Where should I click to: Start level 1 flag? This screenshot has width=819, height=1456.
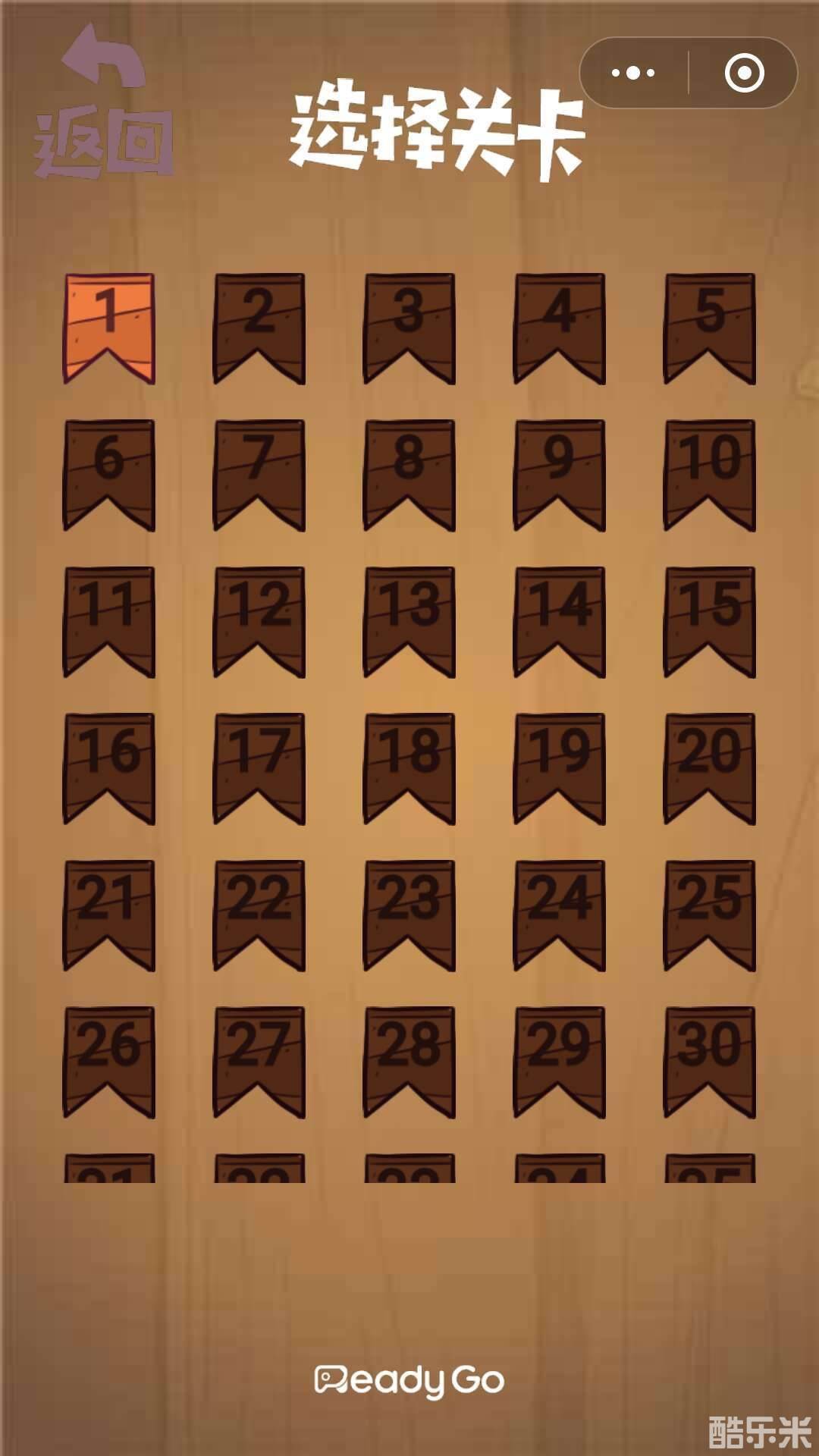pyautogui.click(x=109, y=326)
